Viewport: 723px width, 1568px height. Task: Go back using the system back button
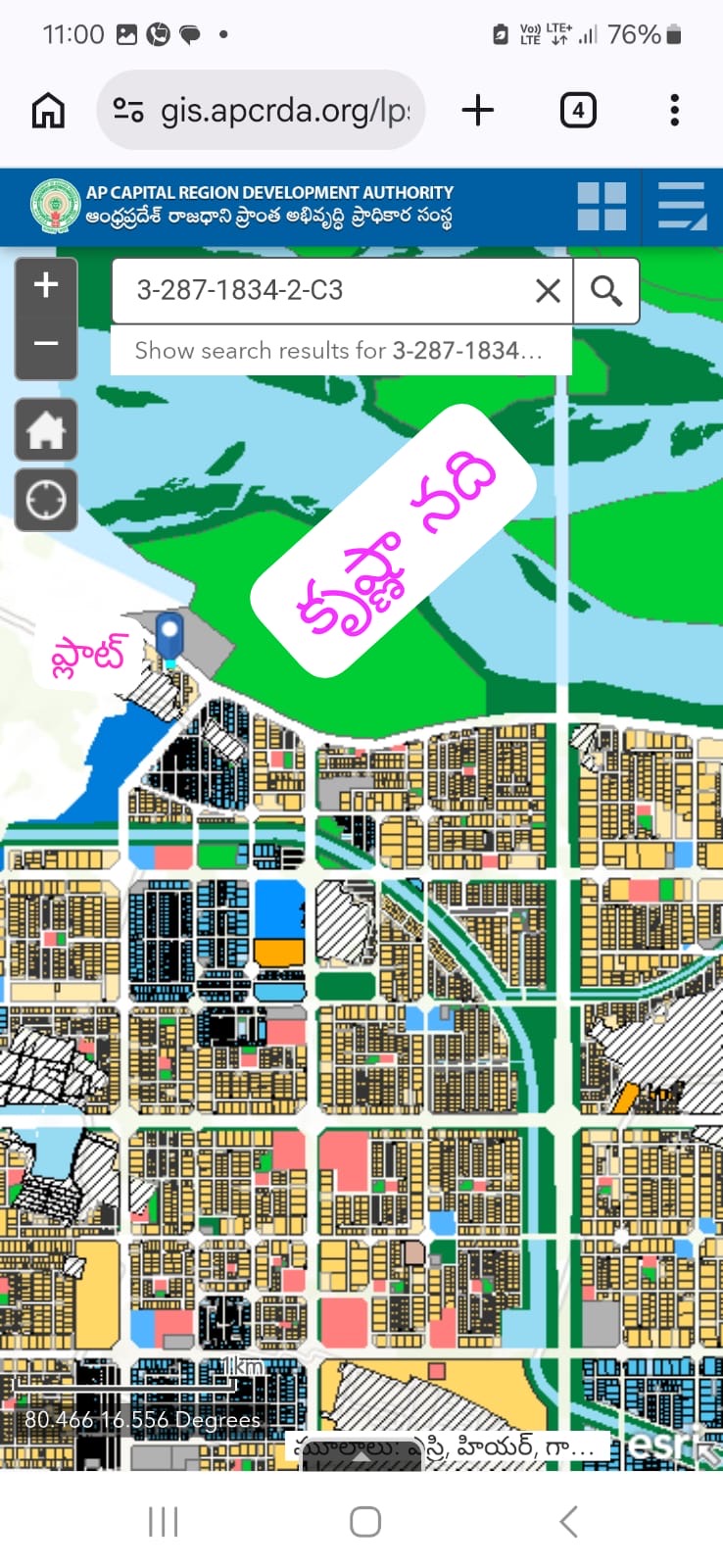pos(568,1522)
